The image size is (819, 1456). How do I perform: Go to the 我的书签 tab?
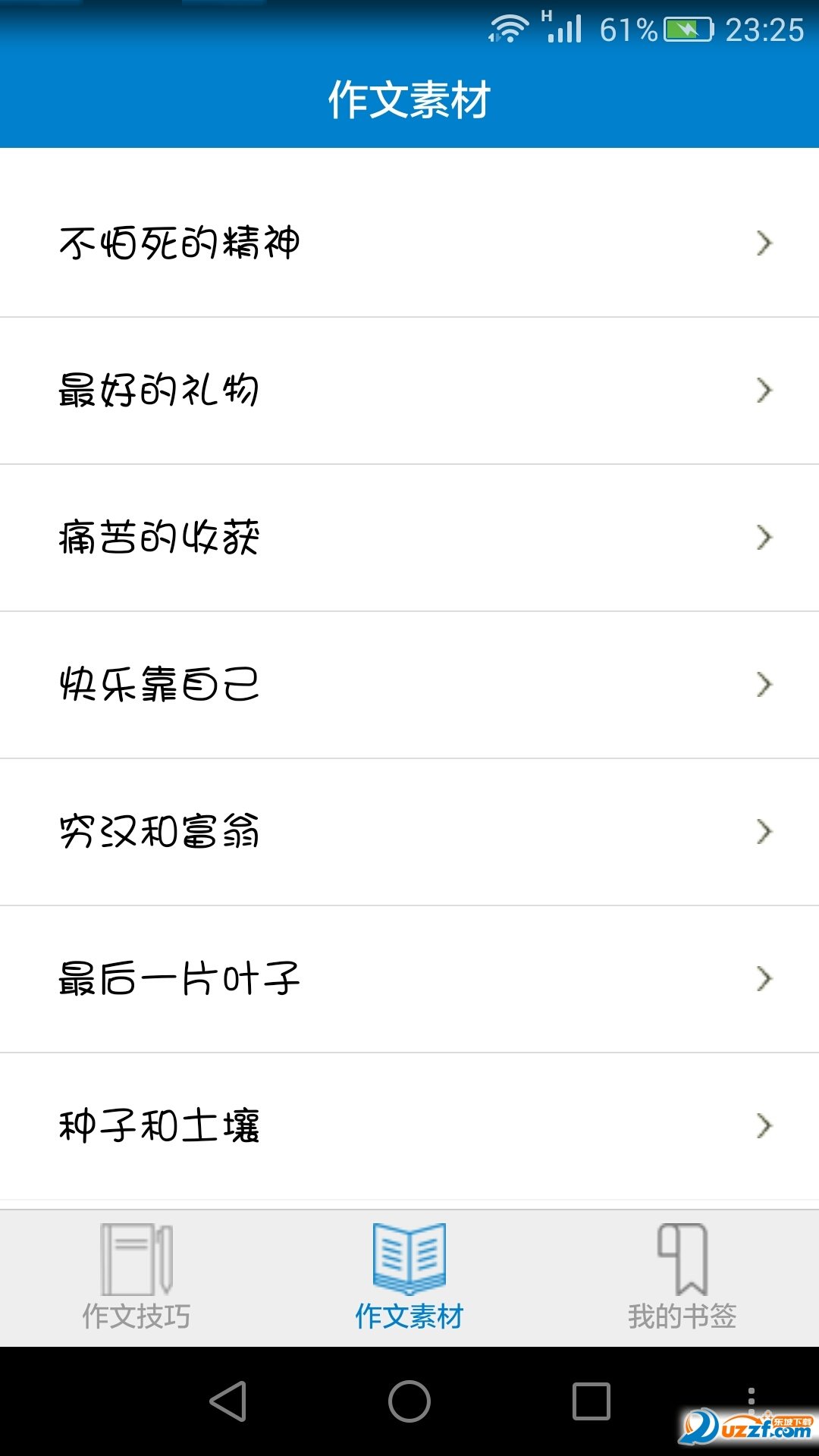click(x=682, y=1278)
